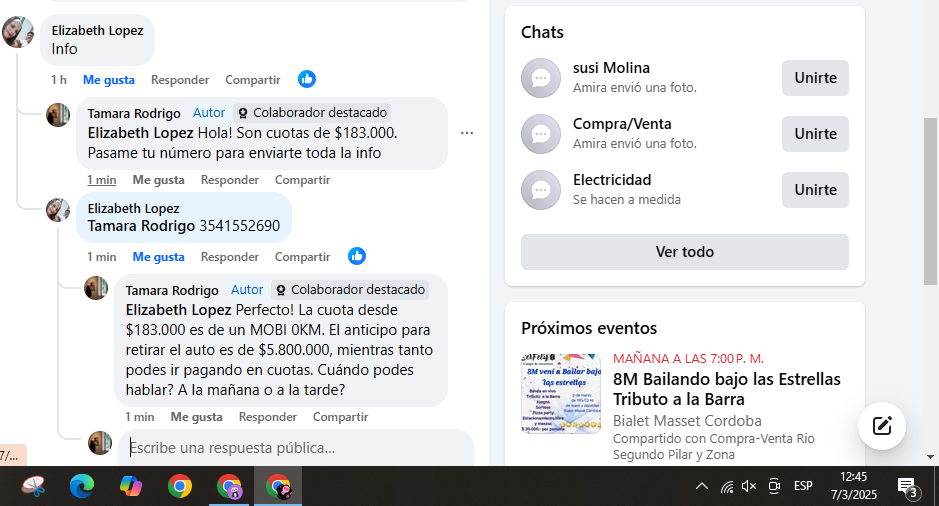The width and height of the screenshot is (939, 506).
Task: Reply to Tamara's Perfecto MOBI 0KM comment
Action: [267, 417]
